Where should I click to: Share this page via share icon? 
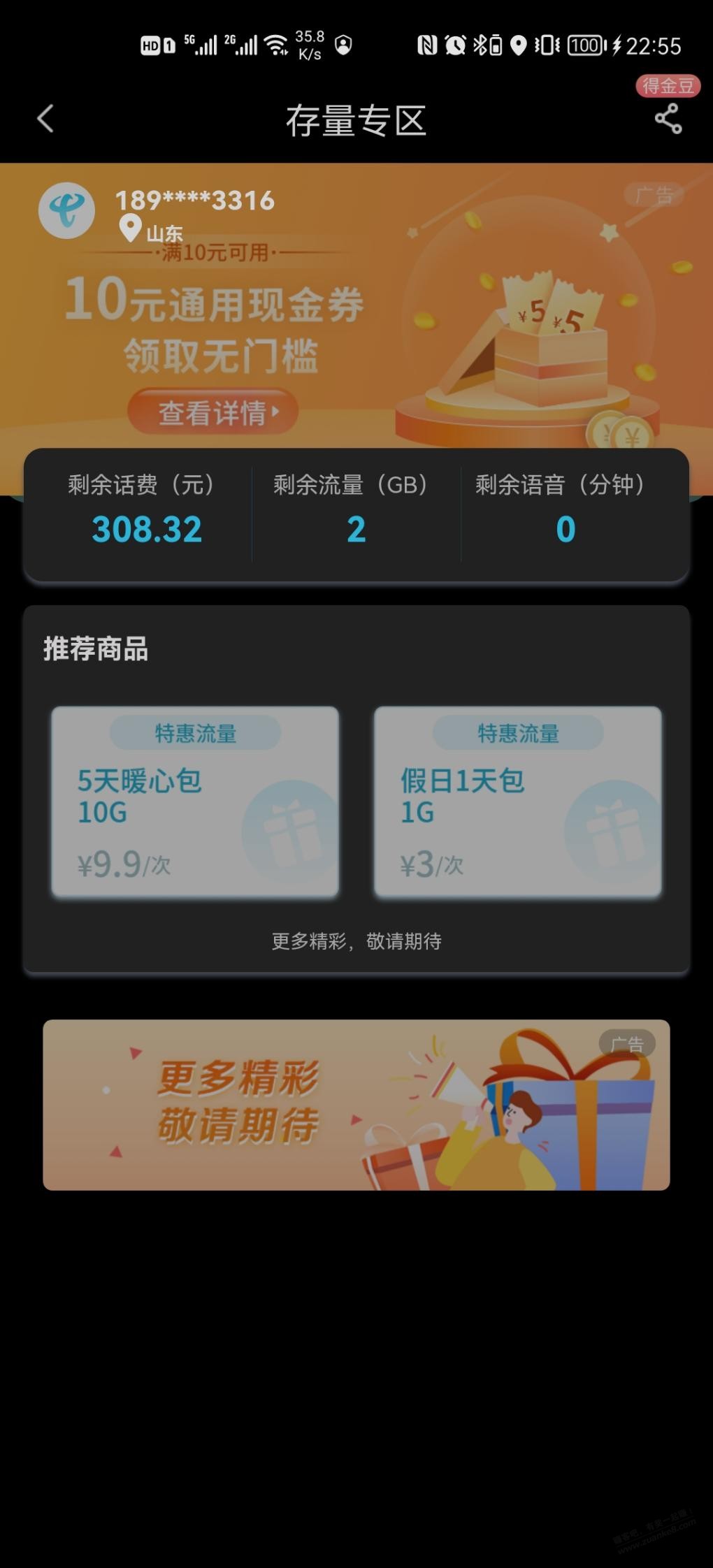[668, 119]
